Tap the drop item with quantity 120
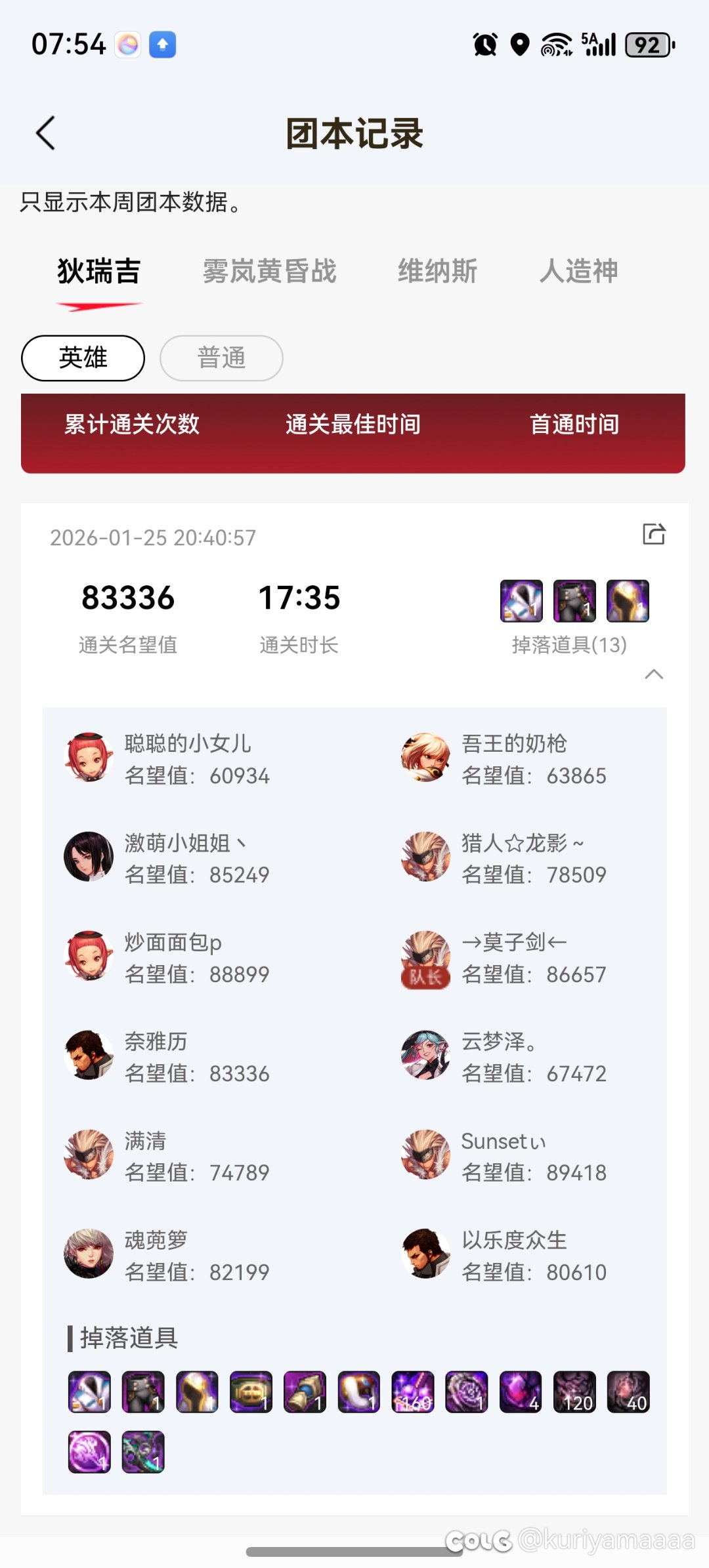Screen dimensions: 709x1568 coord(574,1391)
